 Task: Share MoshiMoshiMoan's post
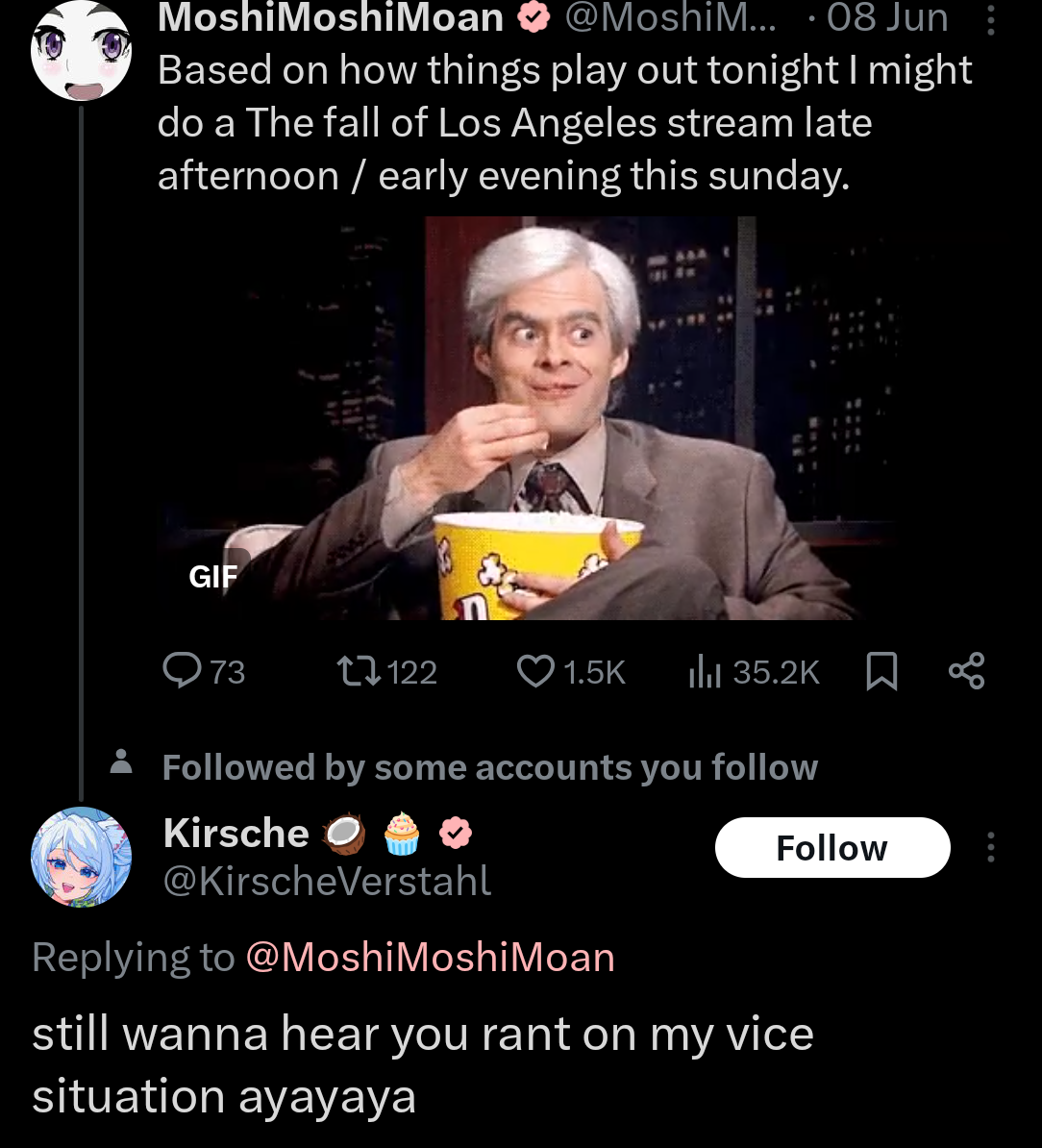point(966,671)
